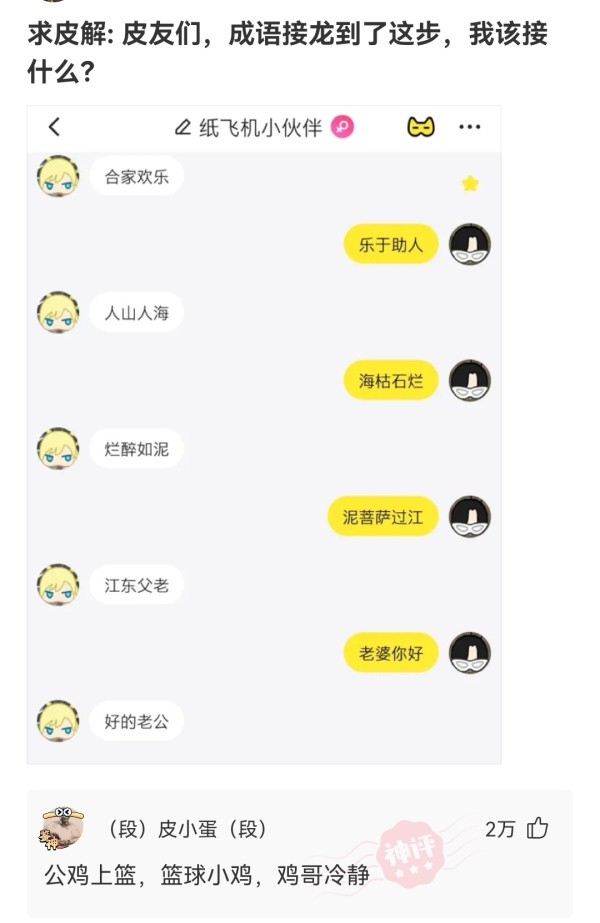
Task: Open the comment 公鸡上篮，篮球小鸡
Action: tap(206, 876)
